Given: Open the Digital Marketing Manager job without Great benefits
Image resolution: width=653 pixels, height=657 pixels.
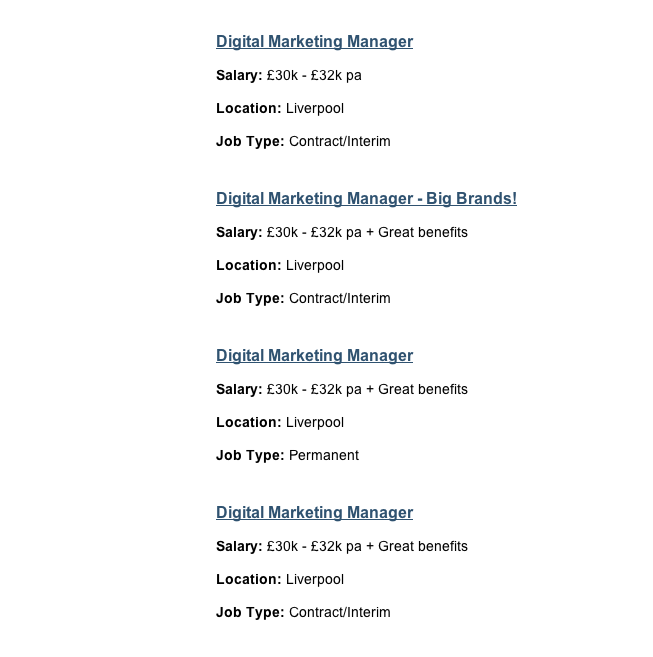Looking at the screenshot, I should [x=314, y=42].
